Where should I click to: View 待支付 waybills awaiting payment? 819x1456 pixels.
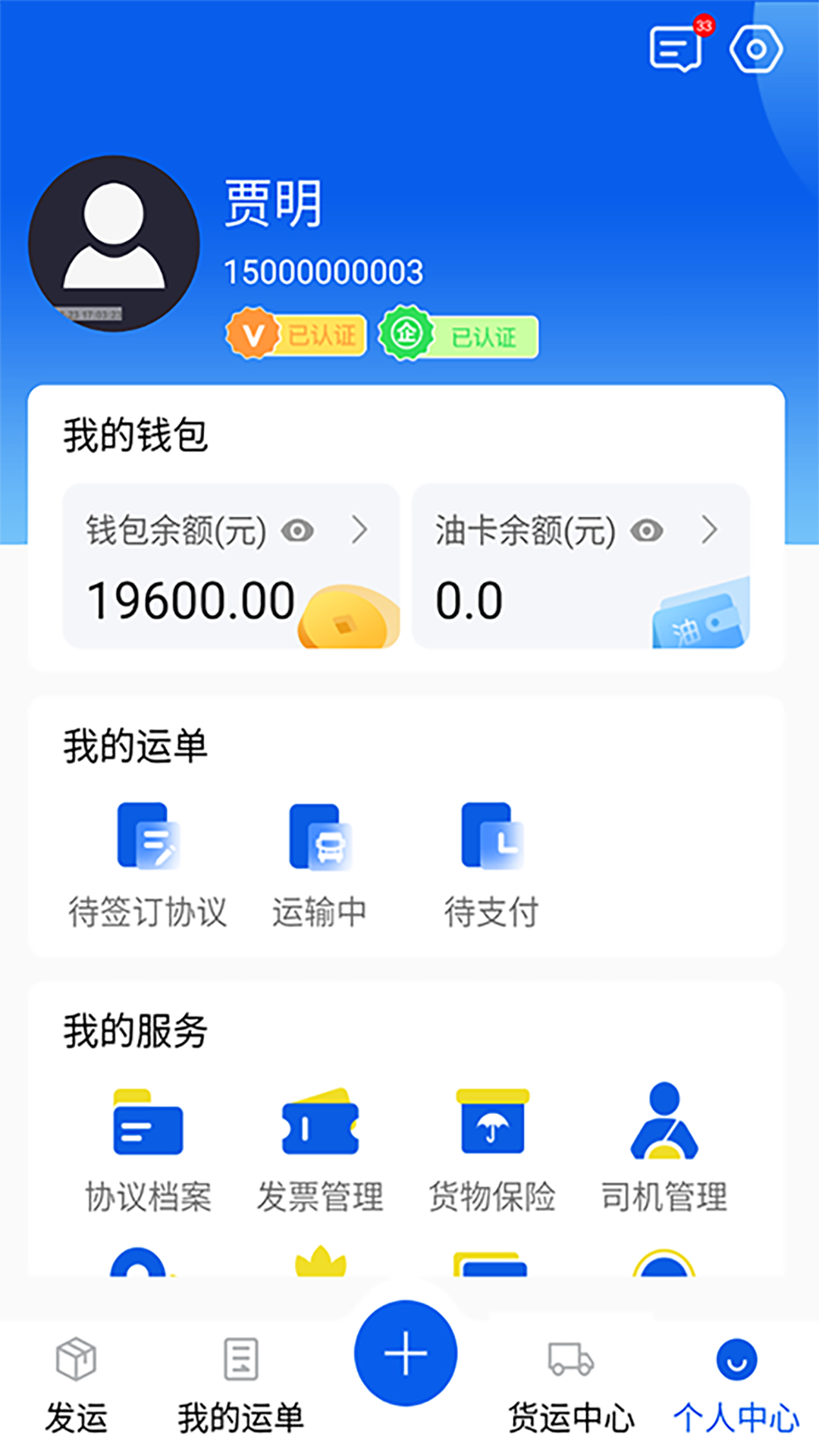point(491,865)
